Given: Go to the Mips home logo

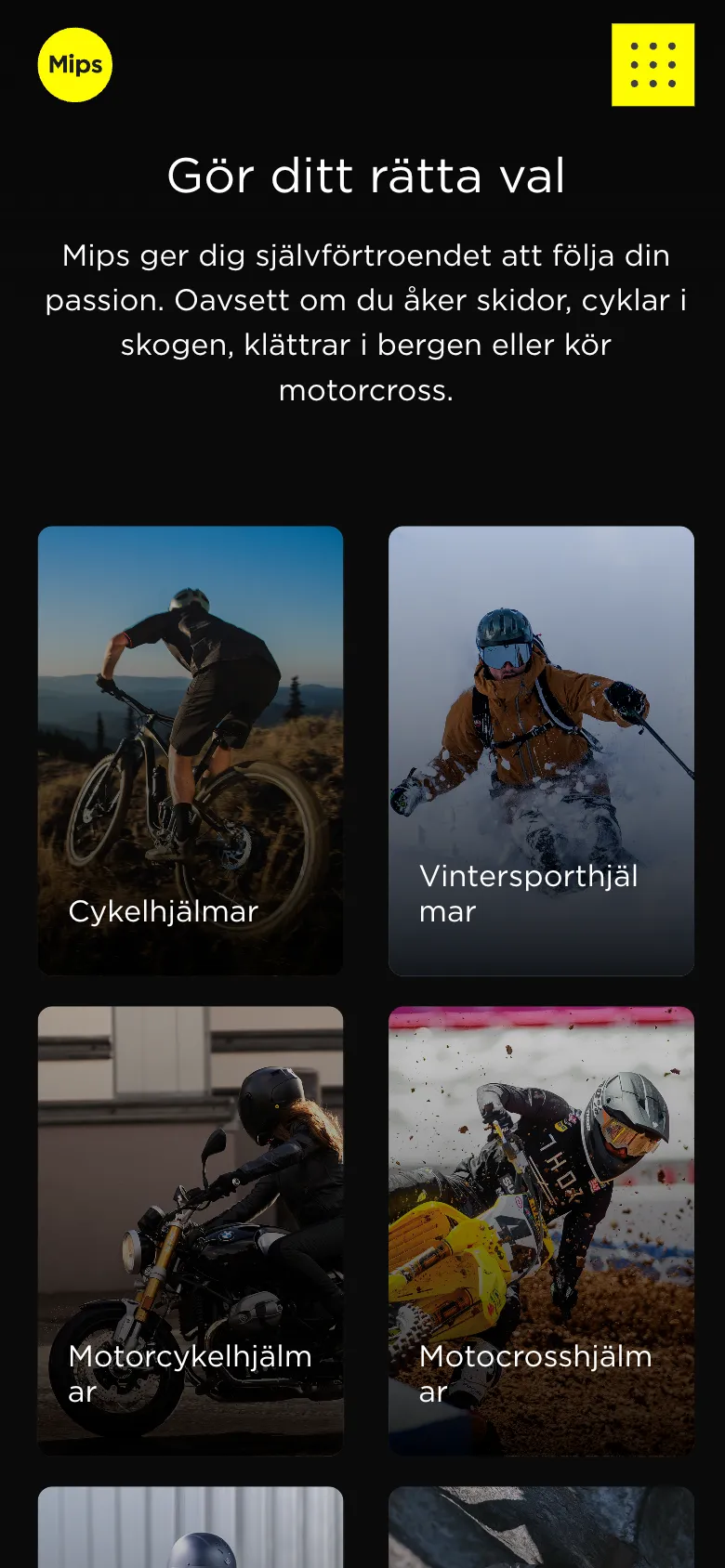Looking at the screenshot, I should point(75,65).
